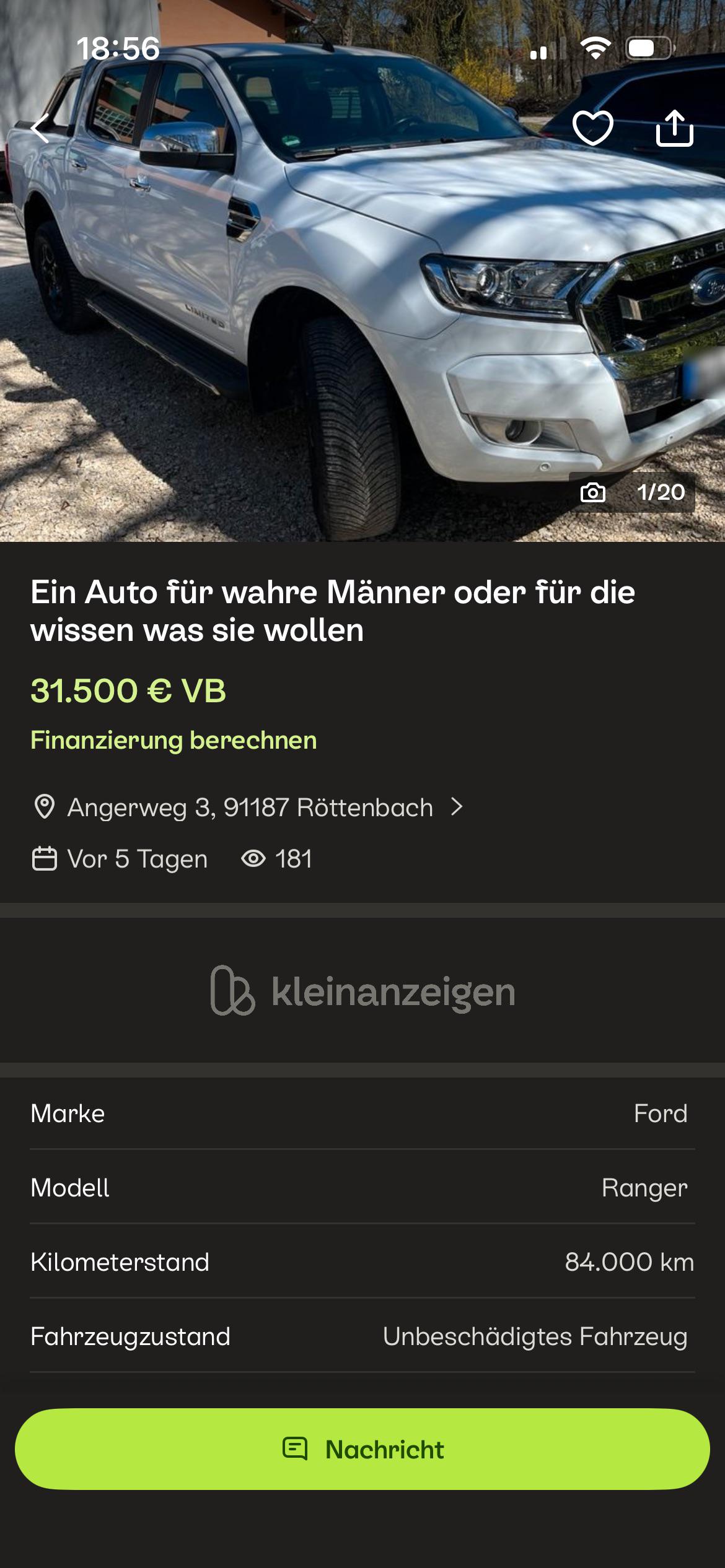Add this Ford Ranger to favorites
725x1568 pixels.
point(592,128)
